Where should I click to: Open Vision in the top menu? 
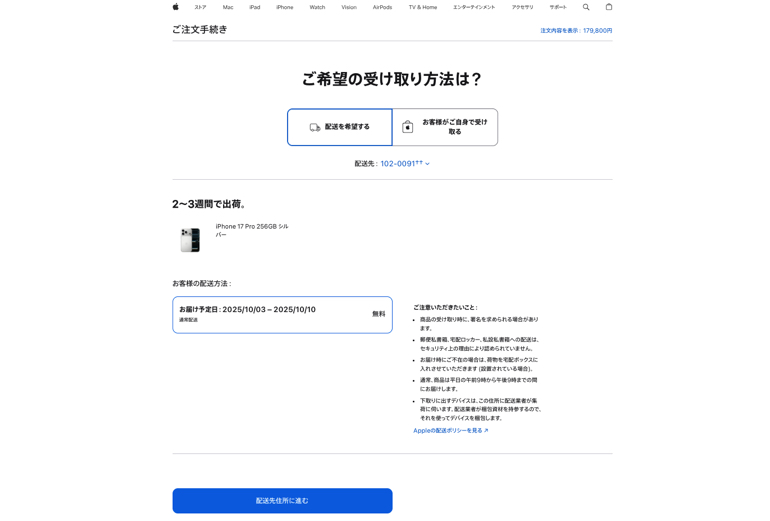(349, 7)
